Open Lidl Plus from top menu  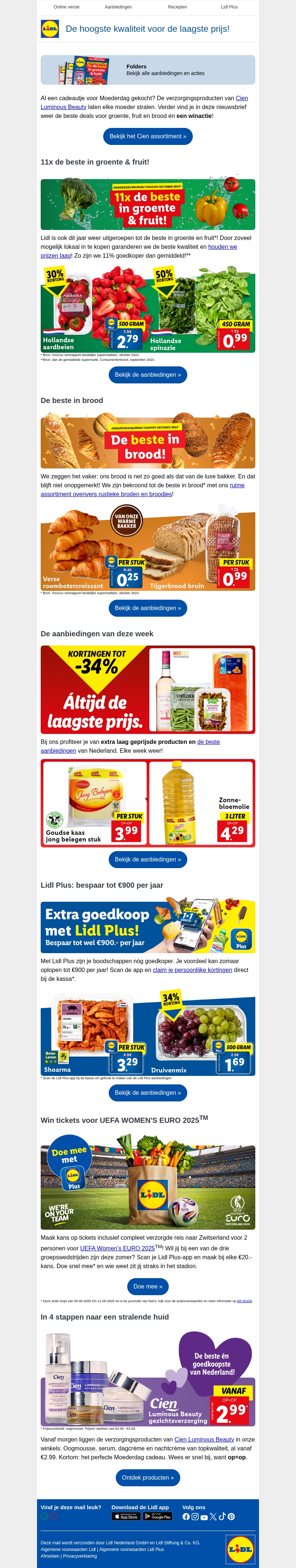click(x=229, y=7)
